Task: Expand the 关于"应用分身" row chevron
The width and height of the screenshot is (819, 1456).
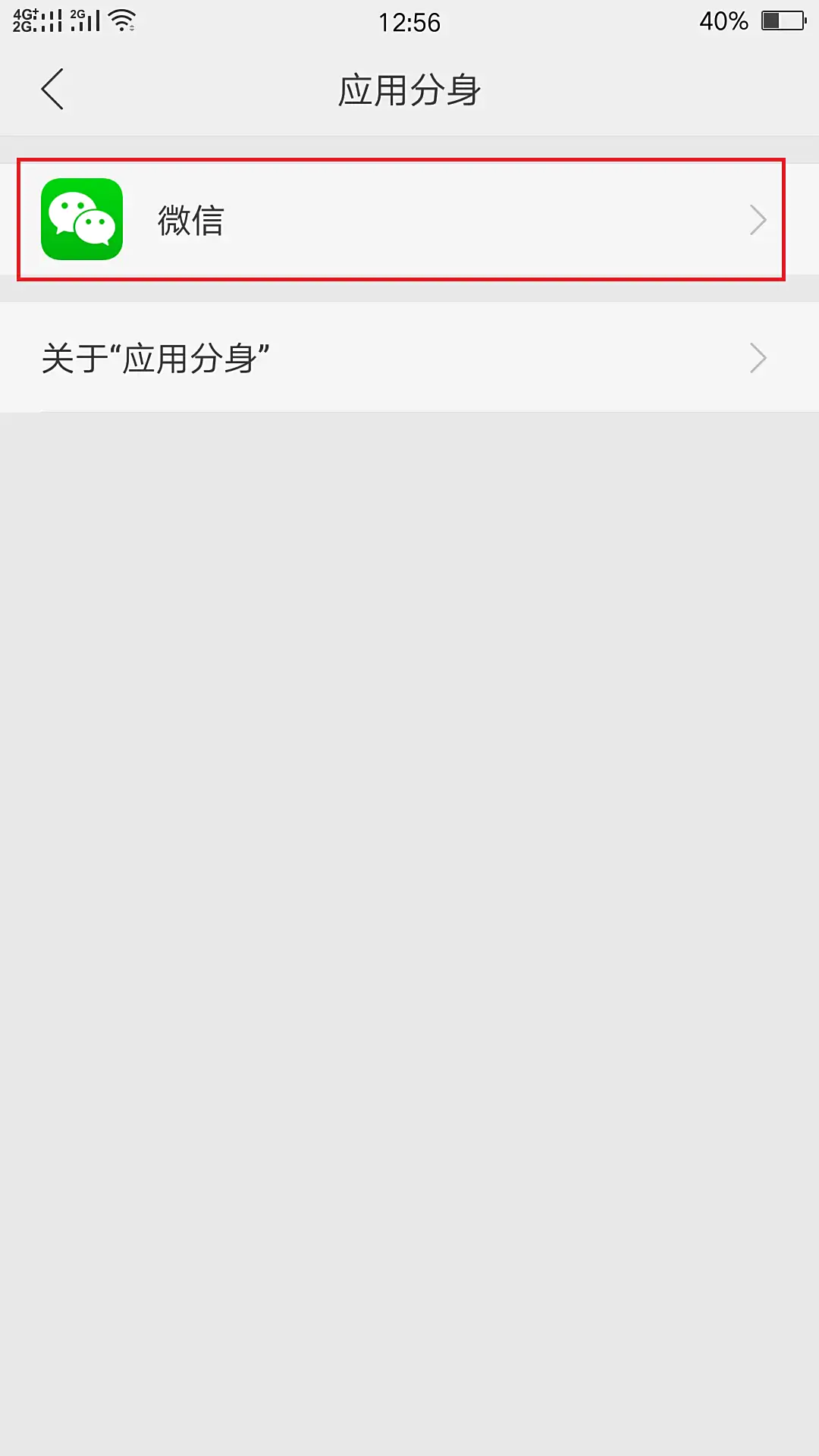Action: 757,356
